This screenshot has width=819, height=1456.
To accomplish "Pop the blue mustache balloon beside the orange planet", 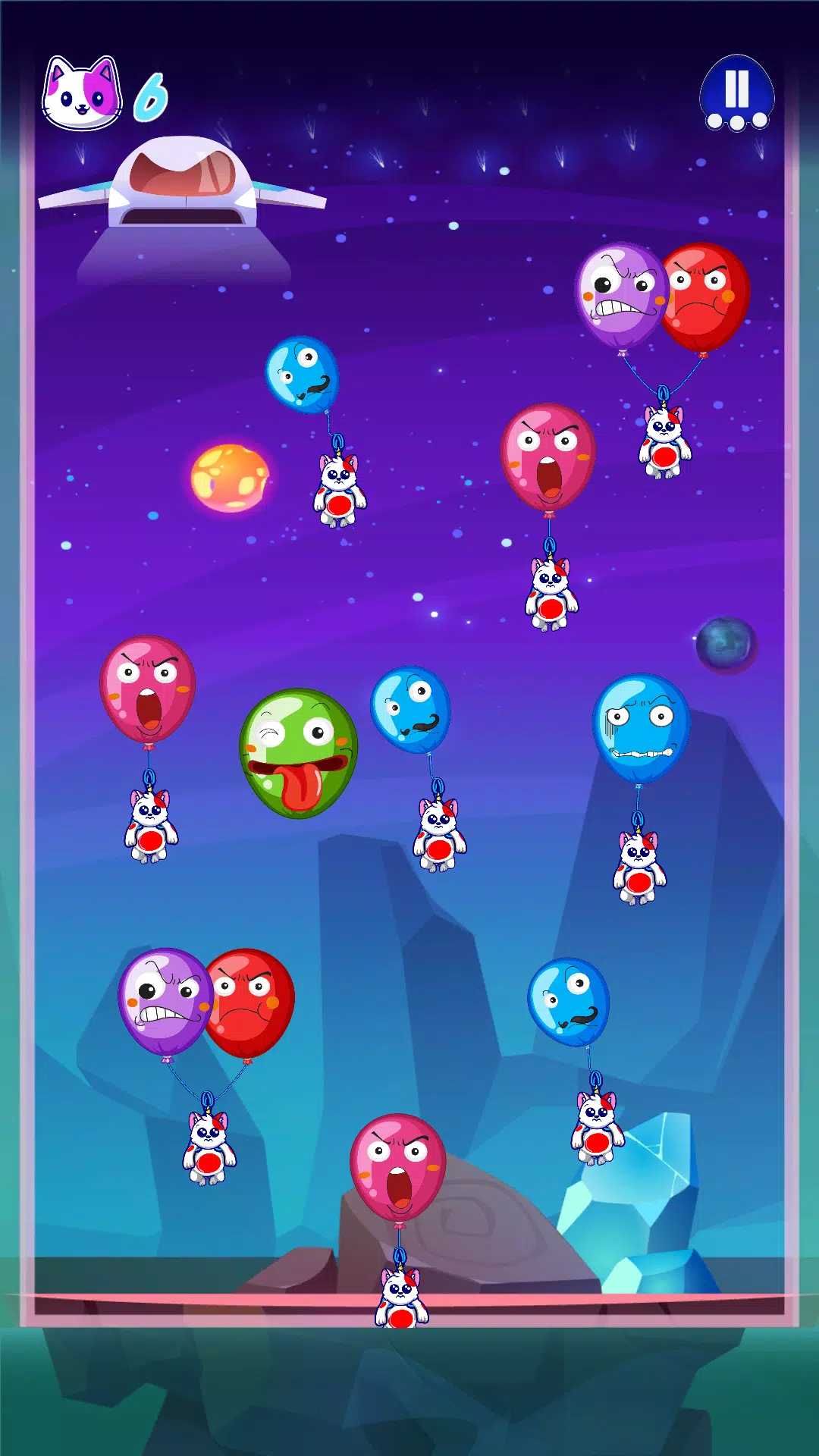I will (x=302, y=375).
